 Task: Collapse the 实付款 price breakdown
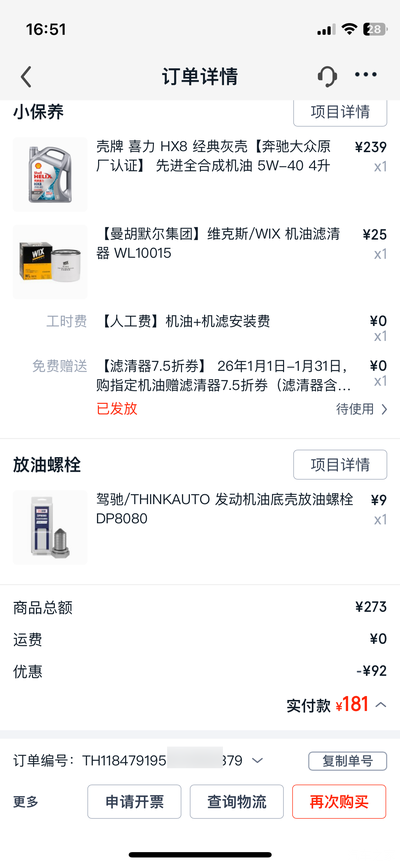coord(381,705)
